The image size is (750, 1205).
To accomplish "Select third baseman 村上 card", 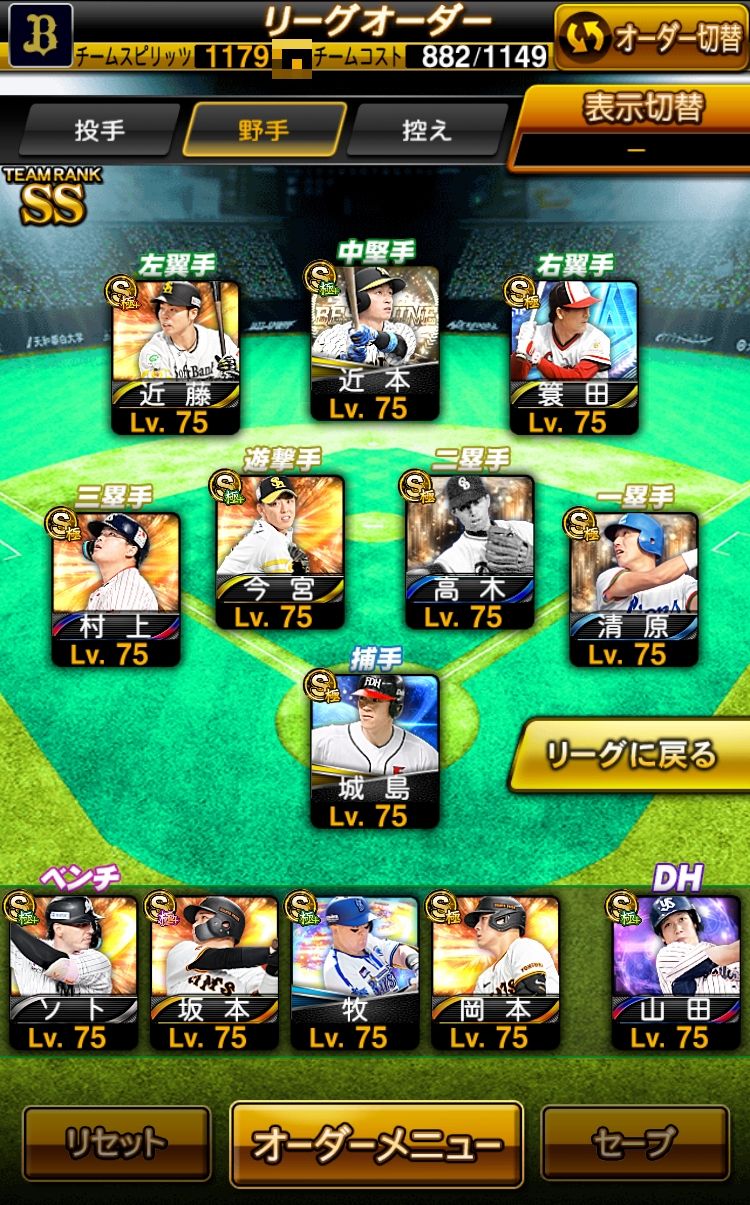I will pyautogui.click(x=116, y=589).
